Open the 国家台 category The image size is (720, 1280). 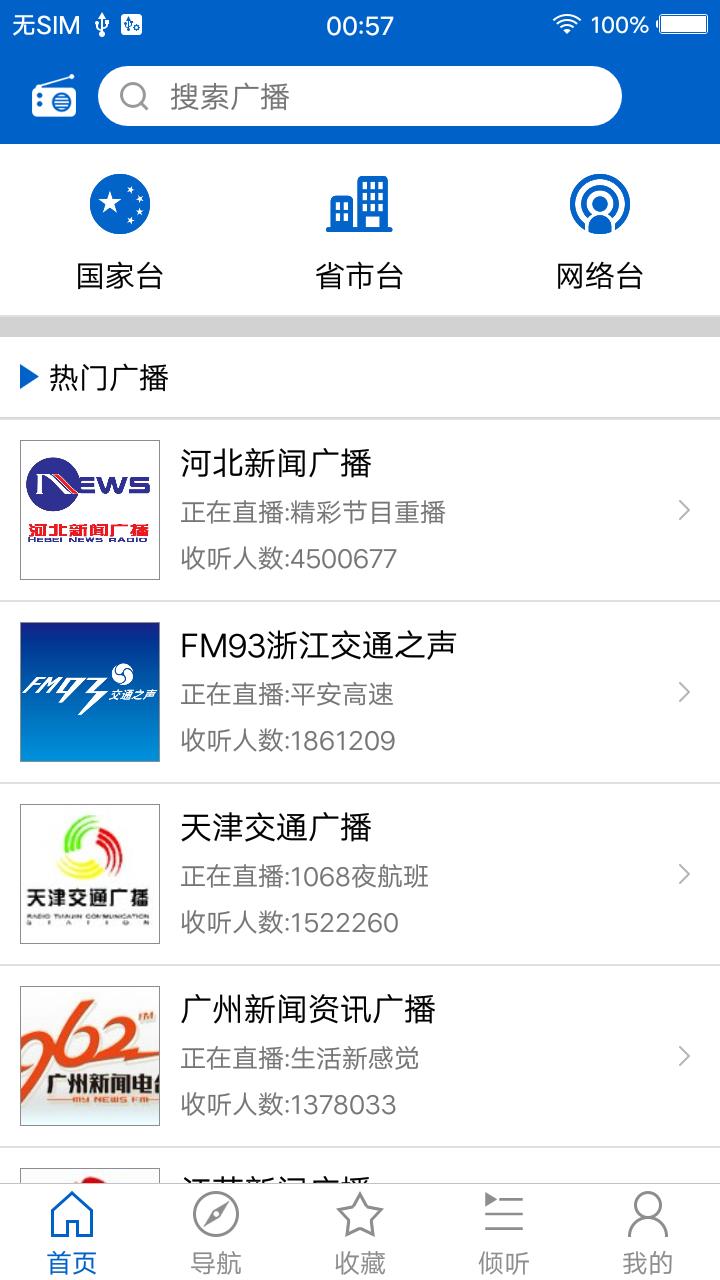pyautogui.click(x=120, y=230)
